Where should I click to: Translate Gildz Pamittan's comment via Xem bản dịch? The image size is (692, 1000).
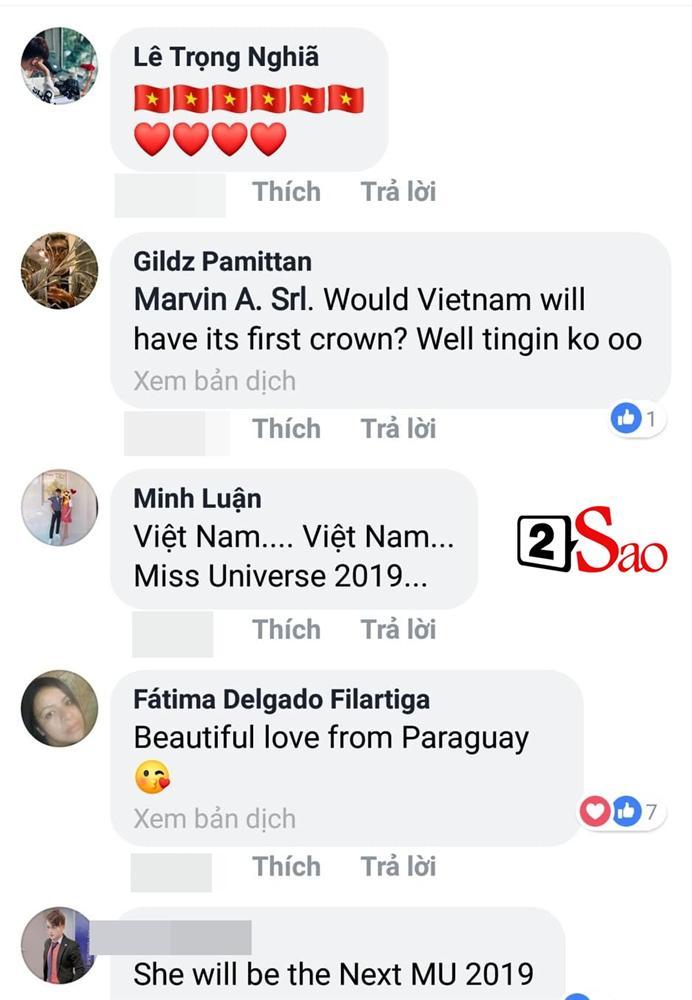tap(214, 381)
